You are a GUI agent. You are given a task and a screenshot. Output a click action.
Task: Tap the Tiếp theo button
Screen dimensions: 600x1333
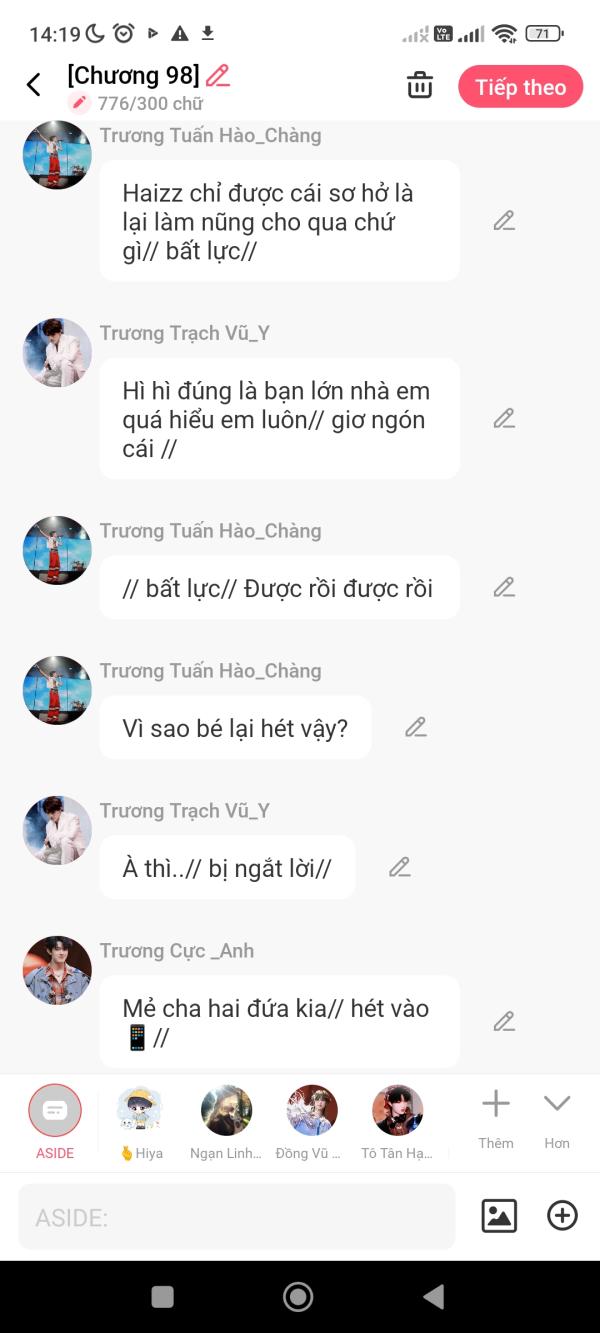(x=521, y=87)
